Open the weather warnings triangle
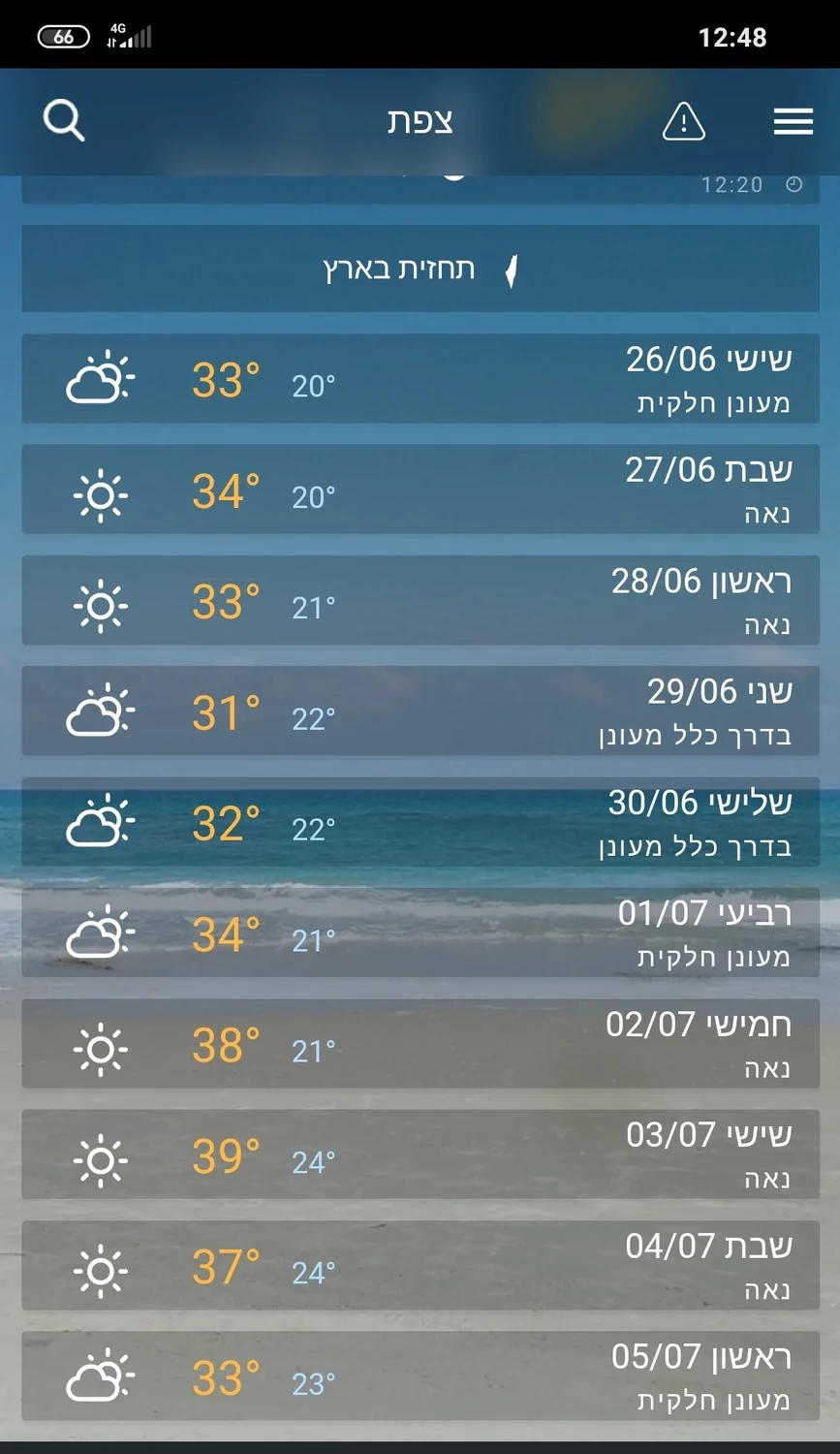Screen dimensions: 840x1454 [x=683, y=122]
